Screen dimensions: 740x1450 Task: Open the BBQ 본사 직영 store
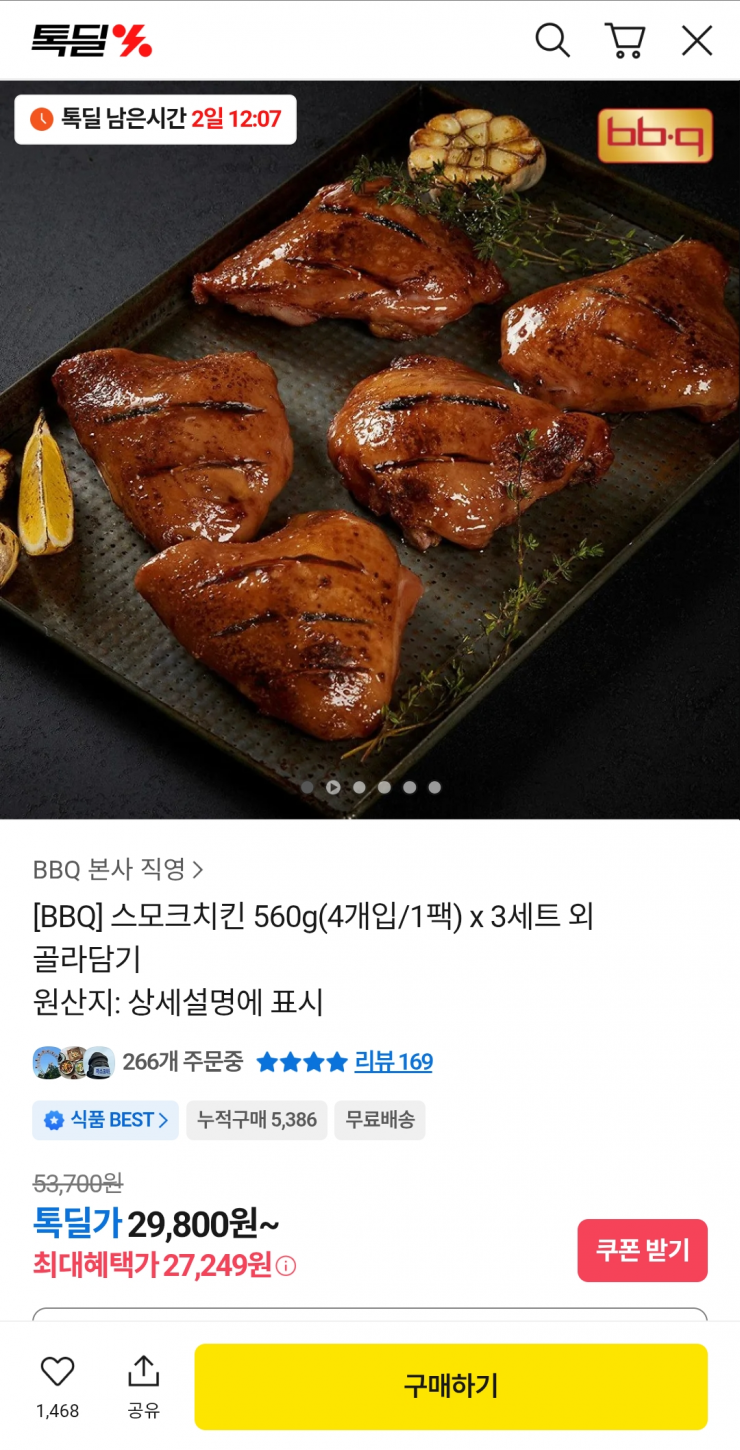click(118, 869)
